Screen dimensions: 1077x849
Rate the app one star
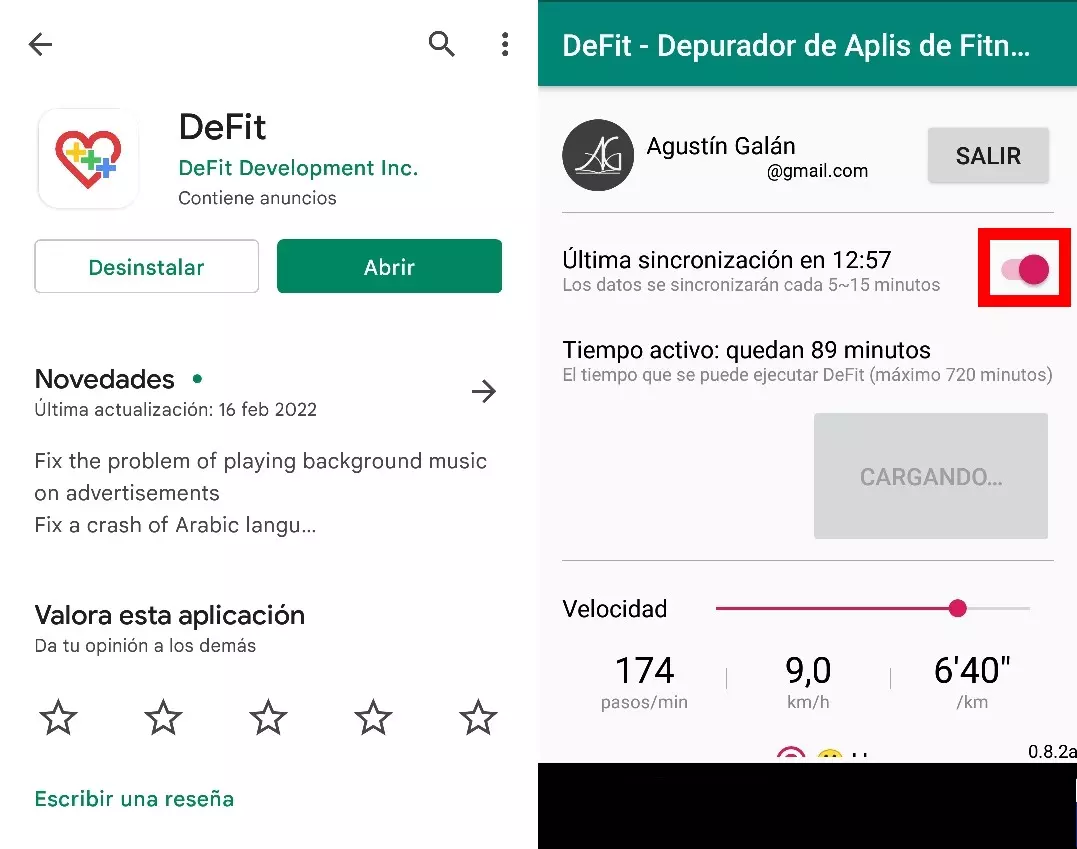pos(58,717)
